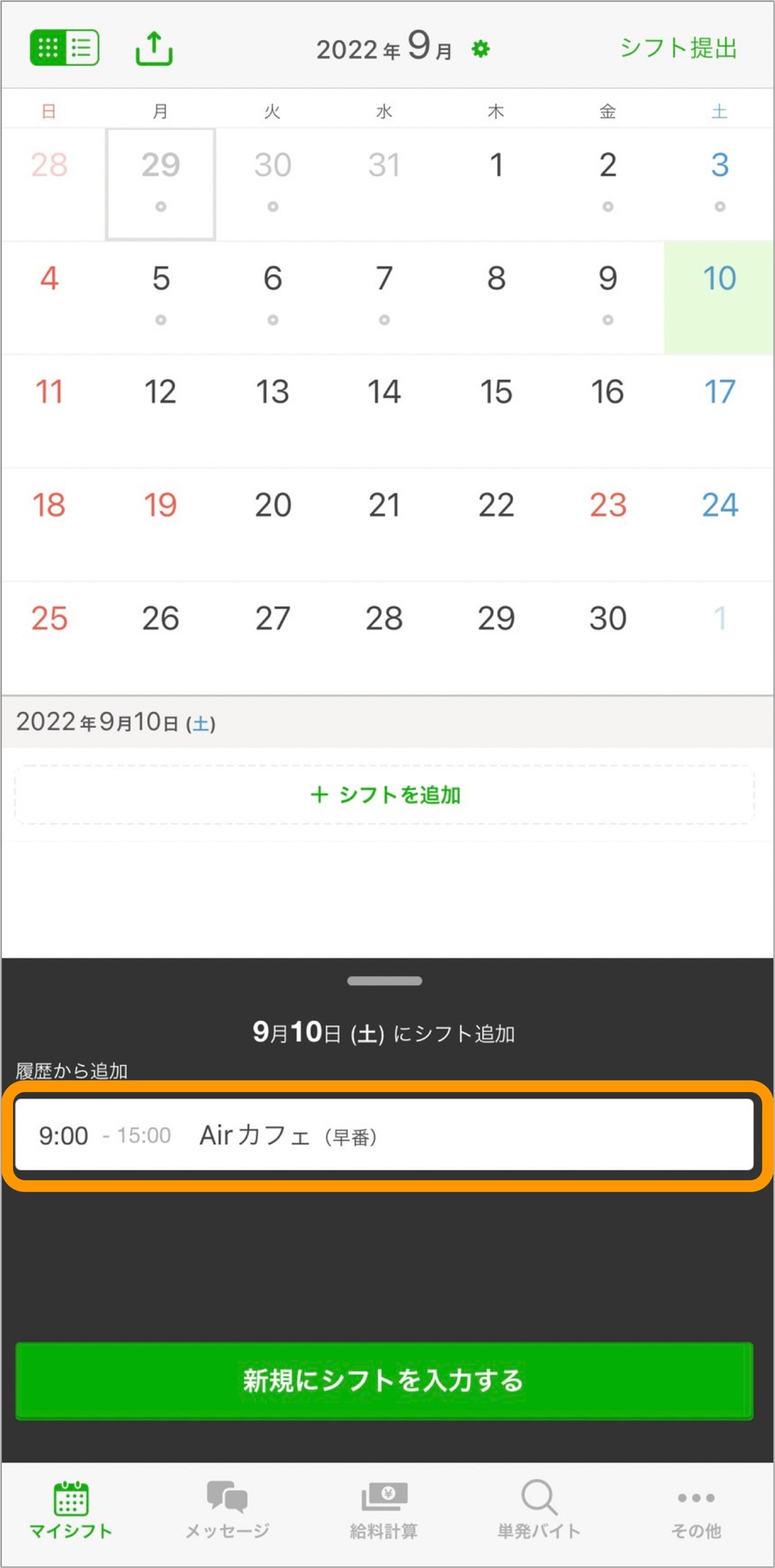775x1568 pixels.
Task: Open the マイシフト tab
Action: click(x=71, y=1509)
